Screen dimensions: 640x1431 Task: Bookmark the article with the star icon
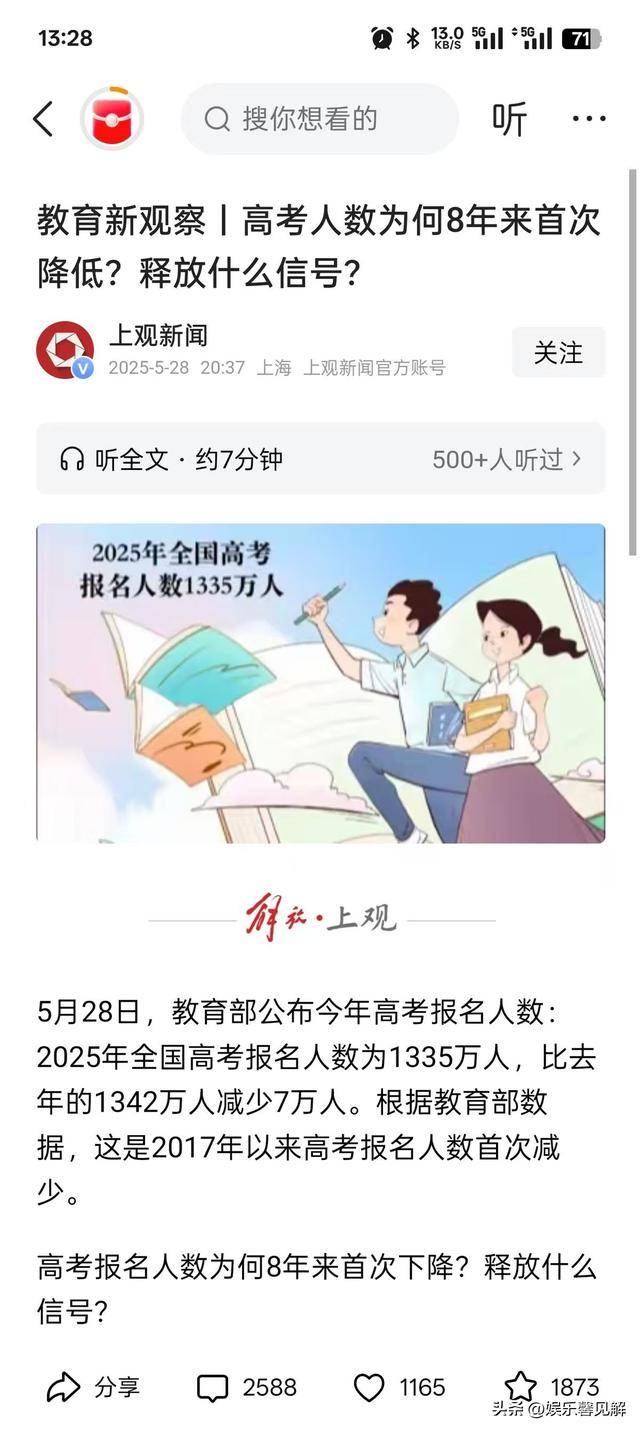click(x=521, y=1386)
